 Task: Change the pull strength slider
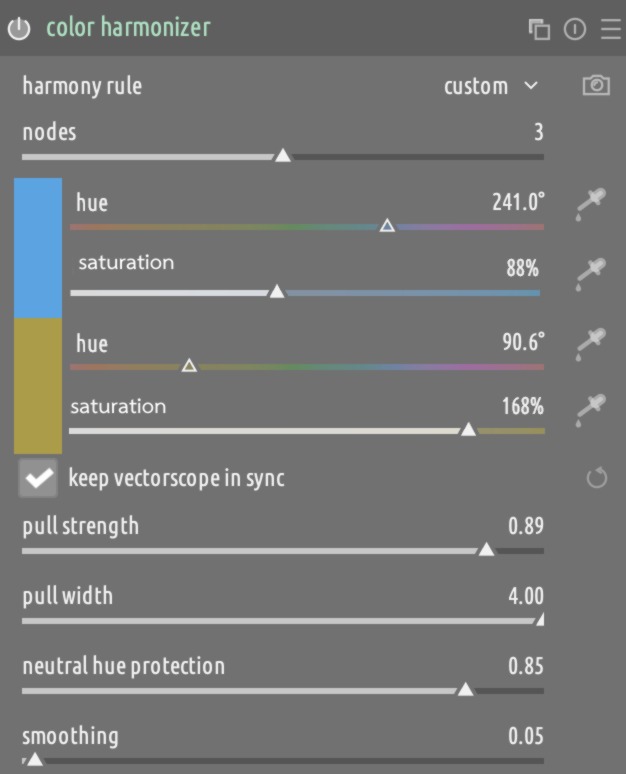486,550
